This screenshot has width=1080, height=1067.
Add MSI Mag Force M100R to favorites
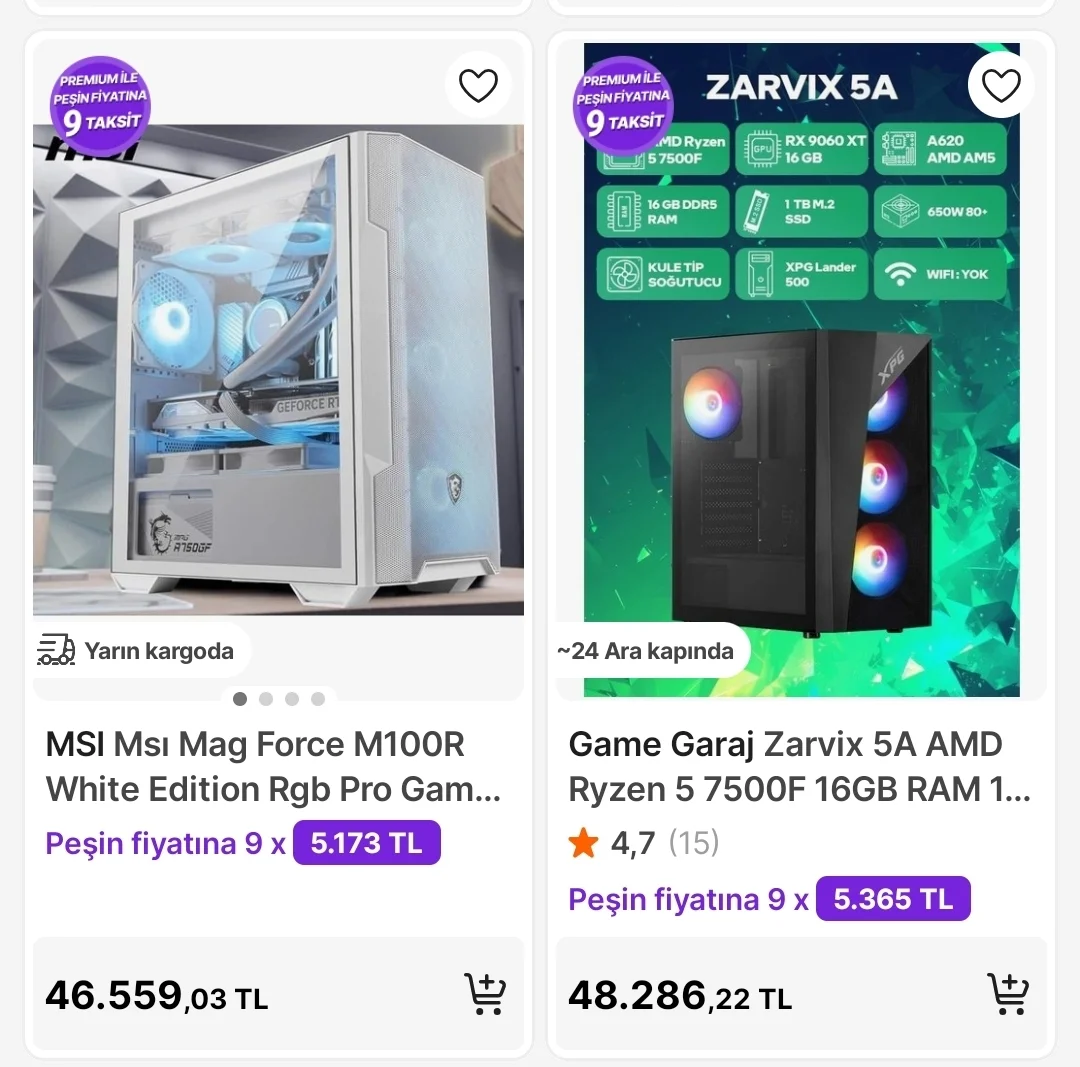(478, 87)
